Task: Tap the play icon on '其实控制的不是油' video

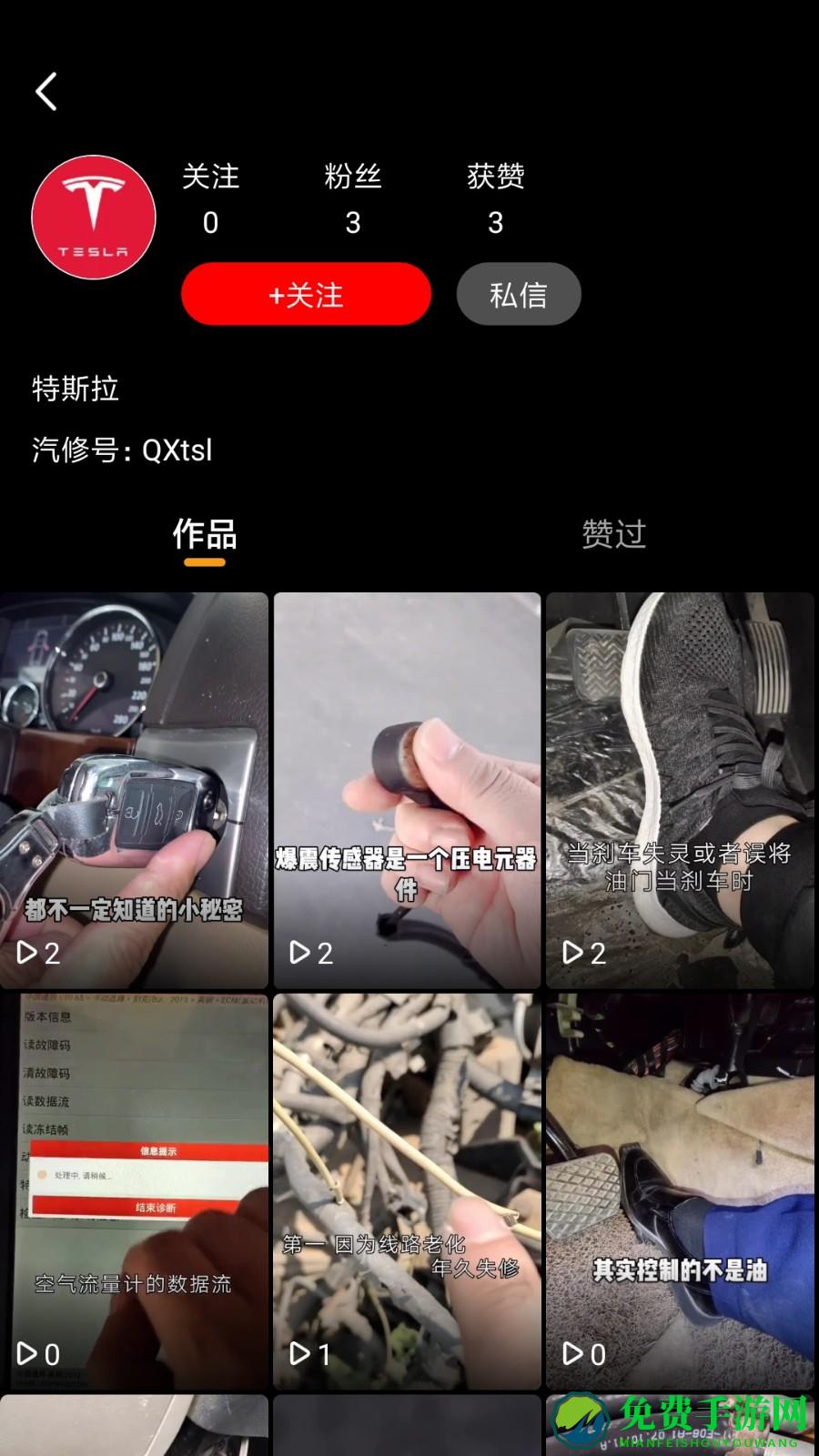Action: tap(573, 1352)
